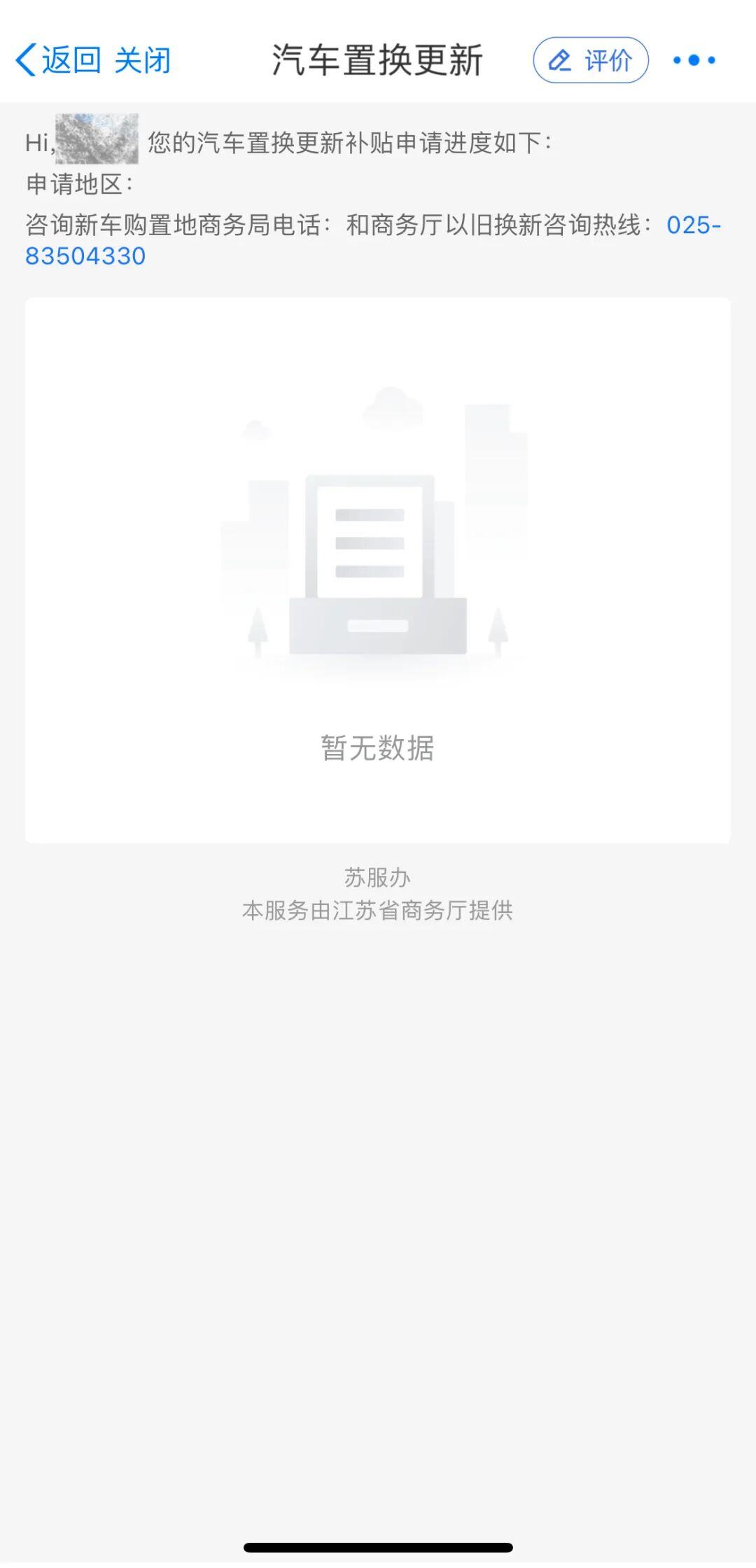Tap the blurred user avatar thumbnail
The width and height of the screenshot is (756, 1568).
pyautogui.click(x=98, y=136)
